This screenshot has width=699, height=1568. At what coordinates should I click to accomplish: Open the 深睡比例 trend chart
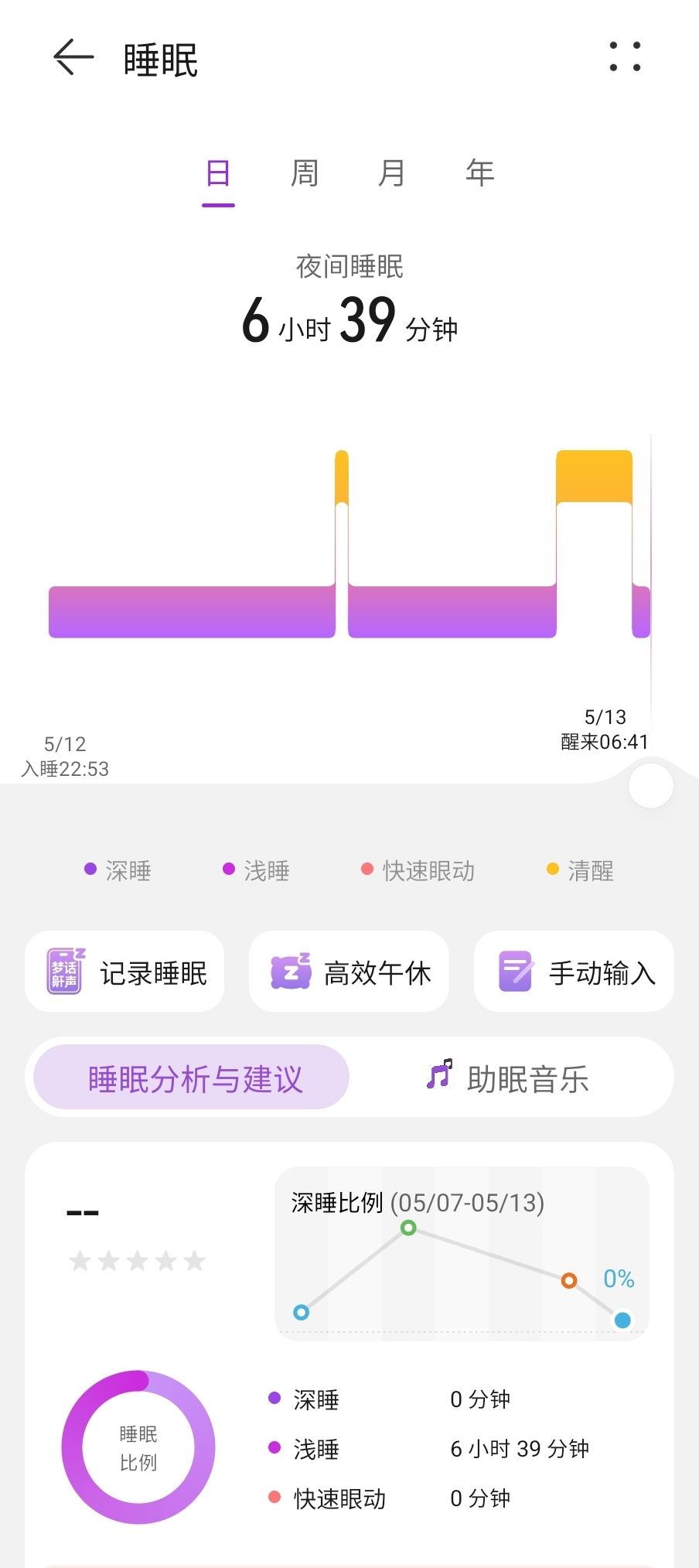[x=462, y=1252]
